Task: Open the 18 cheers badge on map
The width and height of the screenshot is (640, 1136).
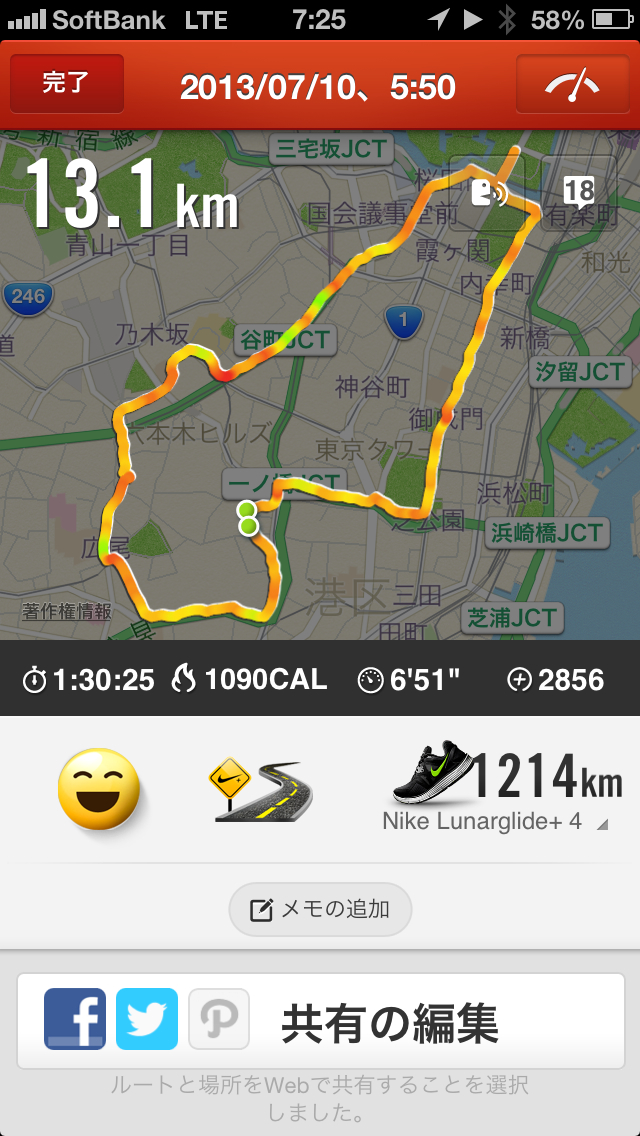Action: (577, 192)
